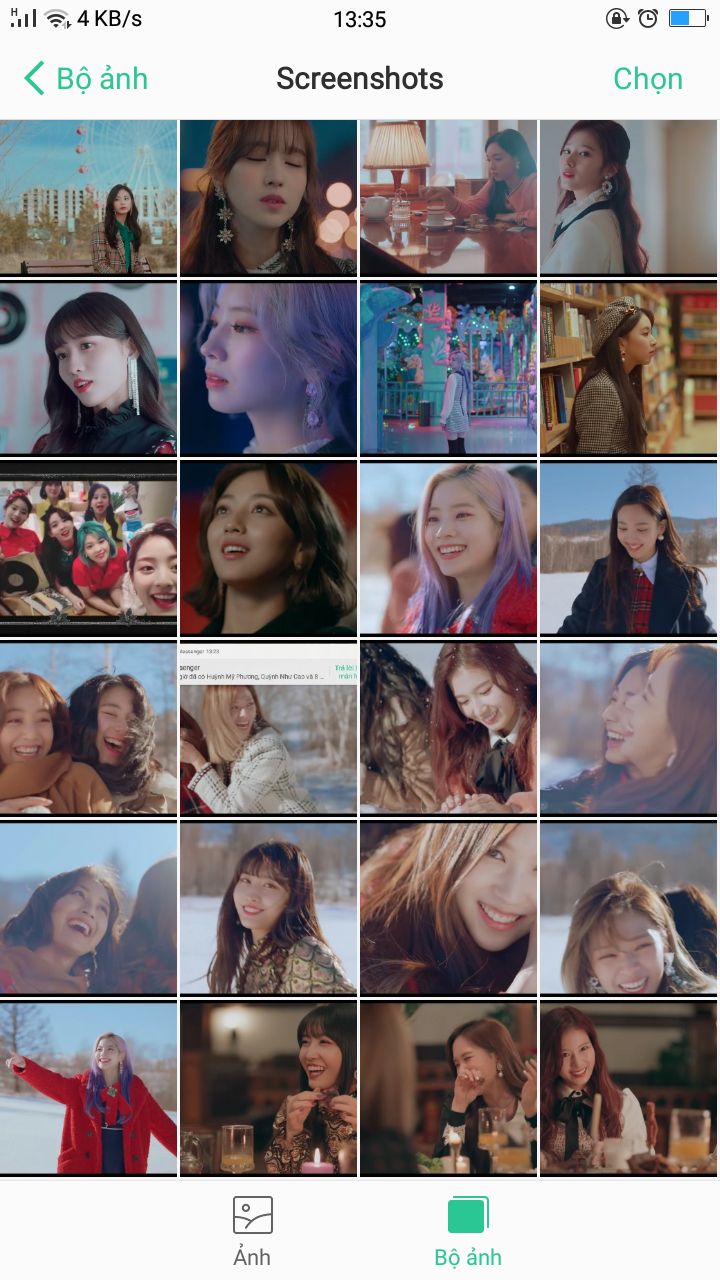720x1280 pixels.
Task: Open the bookshelf library screenshot
Action: pyautogui.click(x=629, y=368)
